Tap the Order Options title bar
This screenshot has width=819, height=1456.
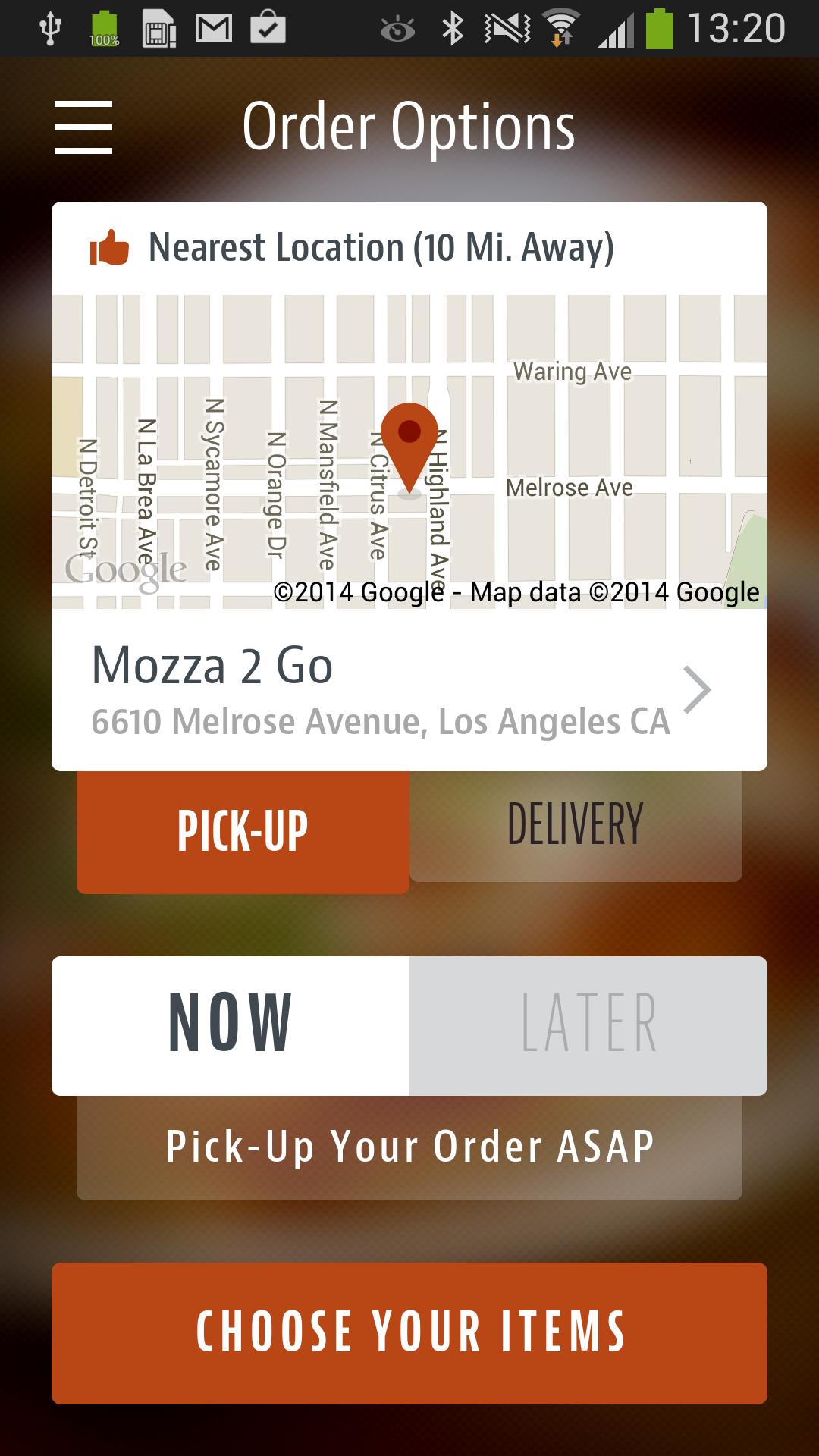pos(408,127)
